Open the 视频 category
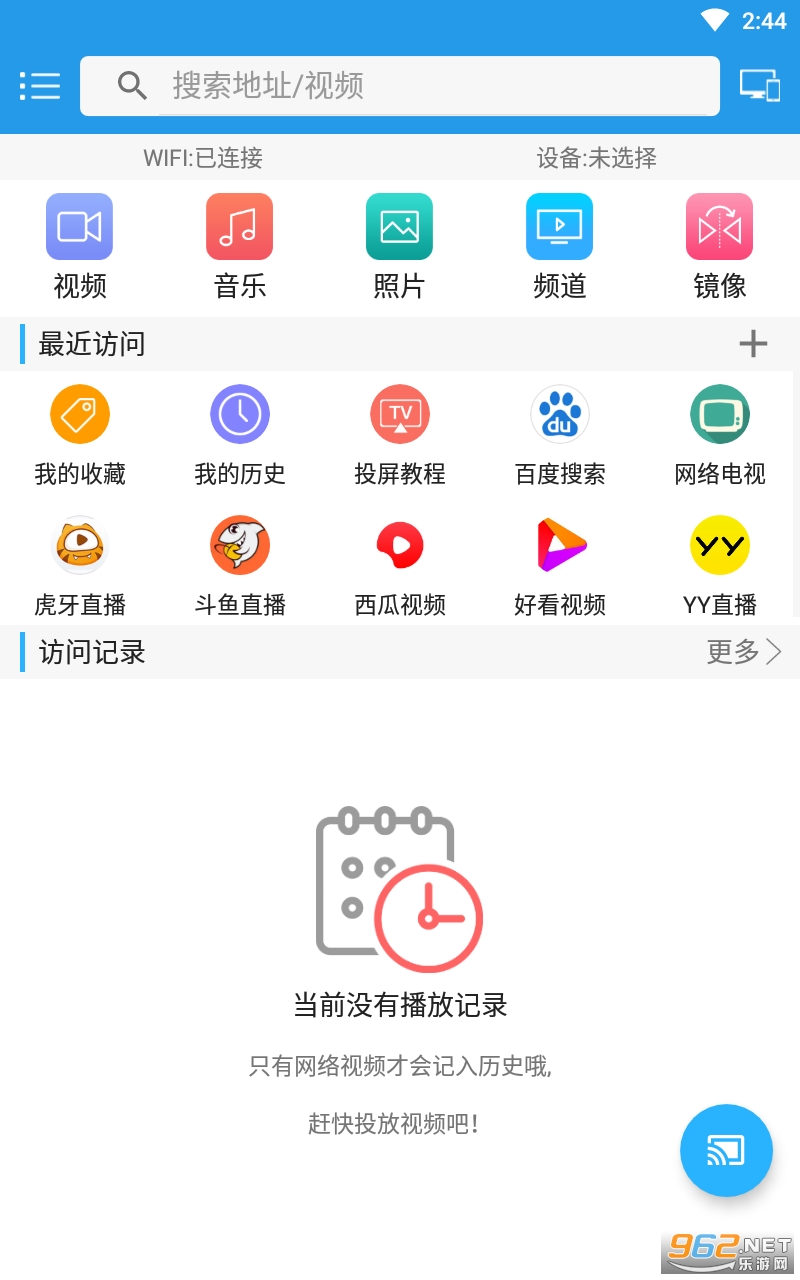The image size is (800, 1280). (x=80, y=247)
